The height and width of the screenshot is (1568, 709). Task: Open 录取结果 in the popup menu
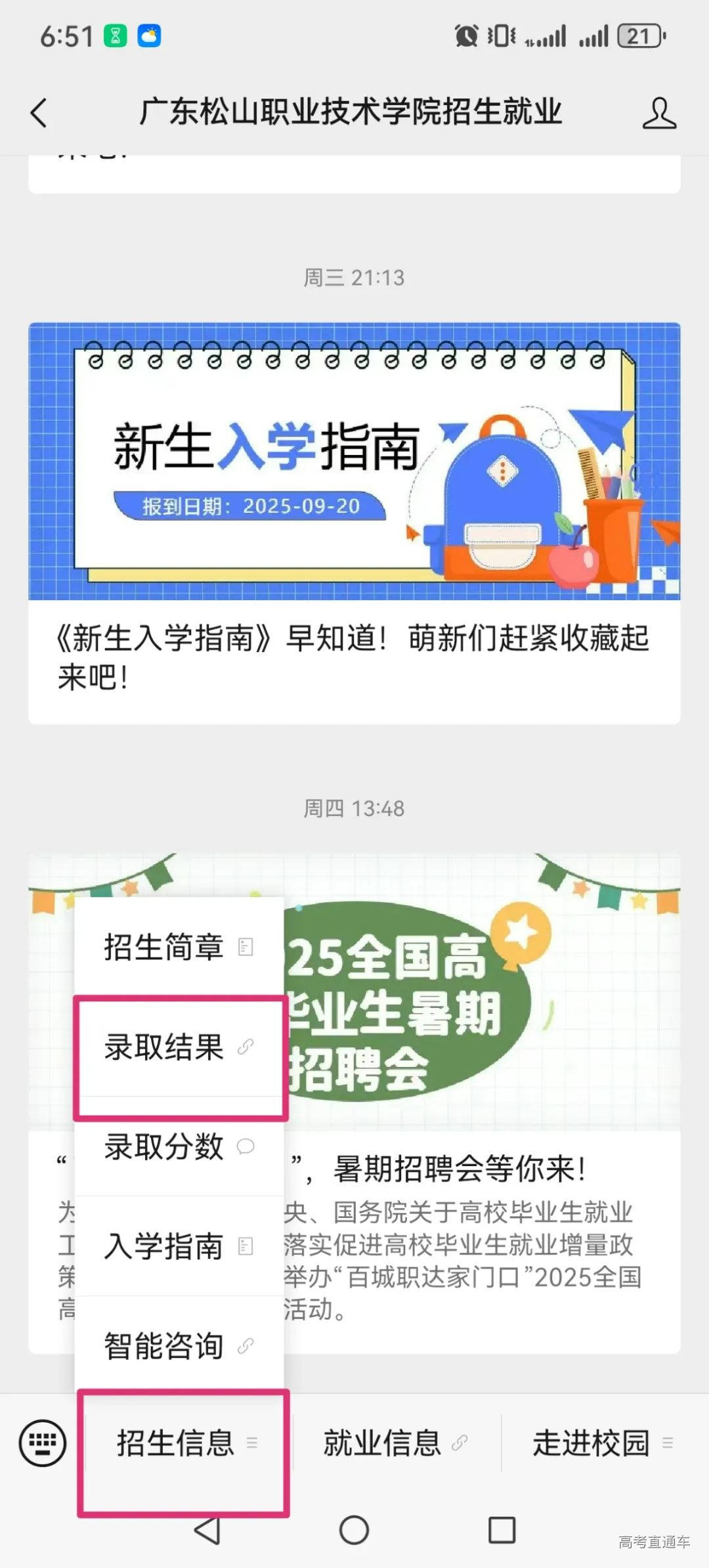click(178, 1047)
